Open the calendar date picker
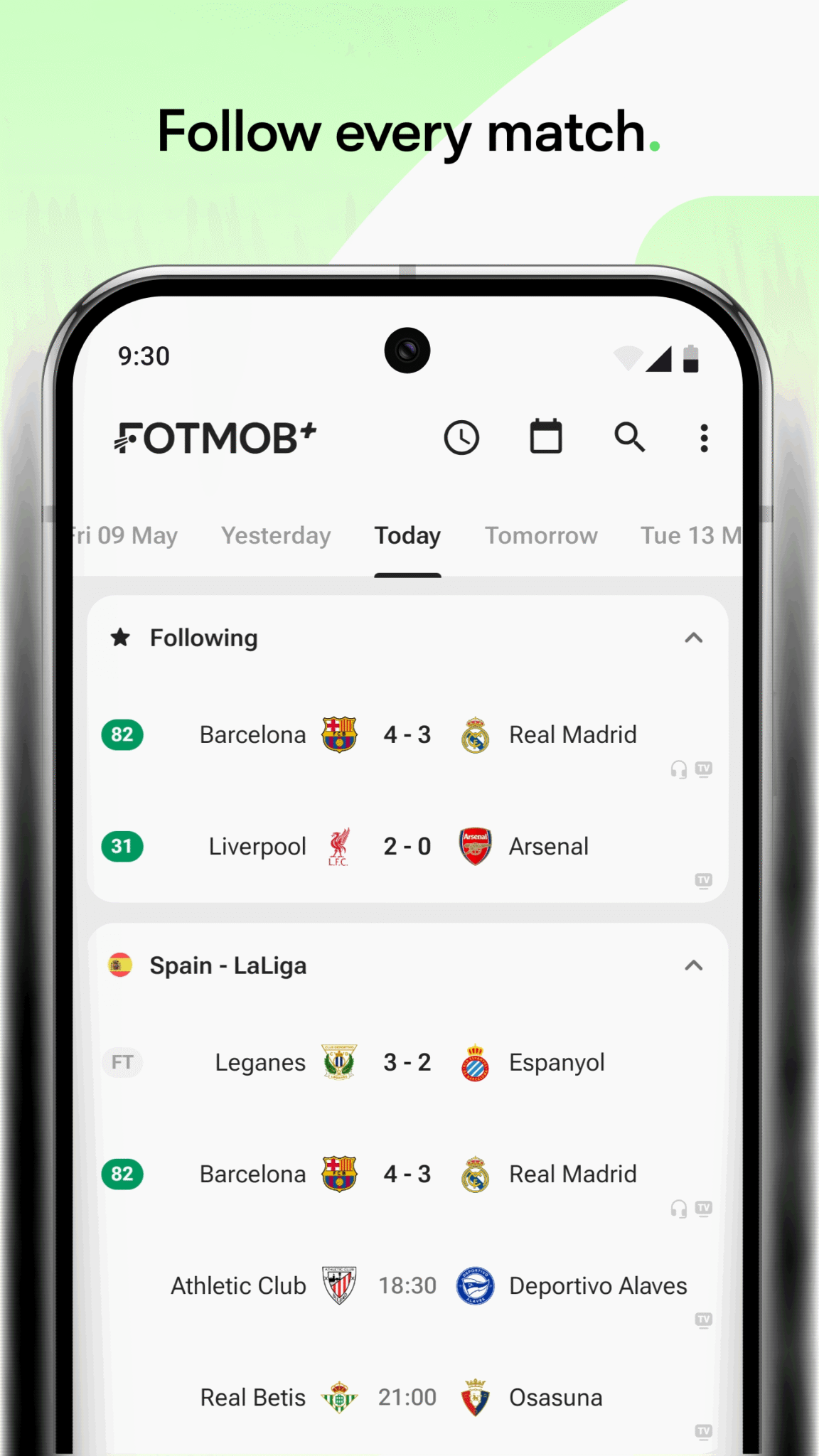This screenshot has height=1456, width=819. click(546, 437)
